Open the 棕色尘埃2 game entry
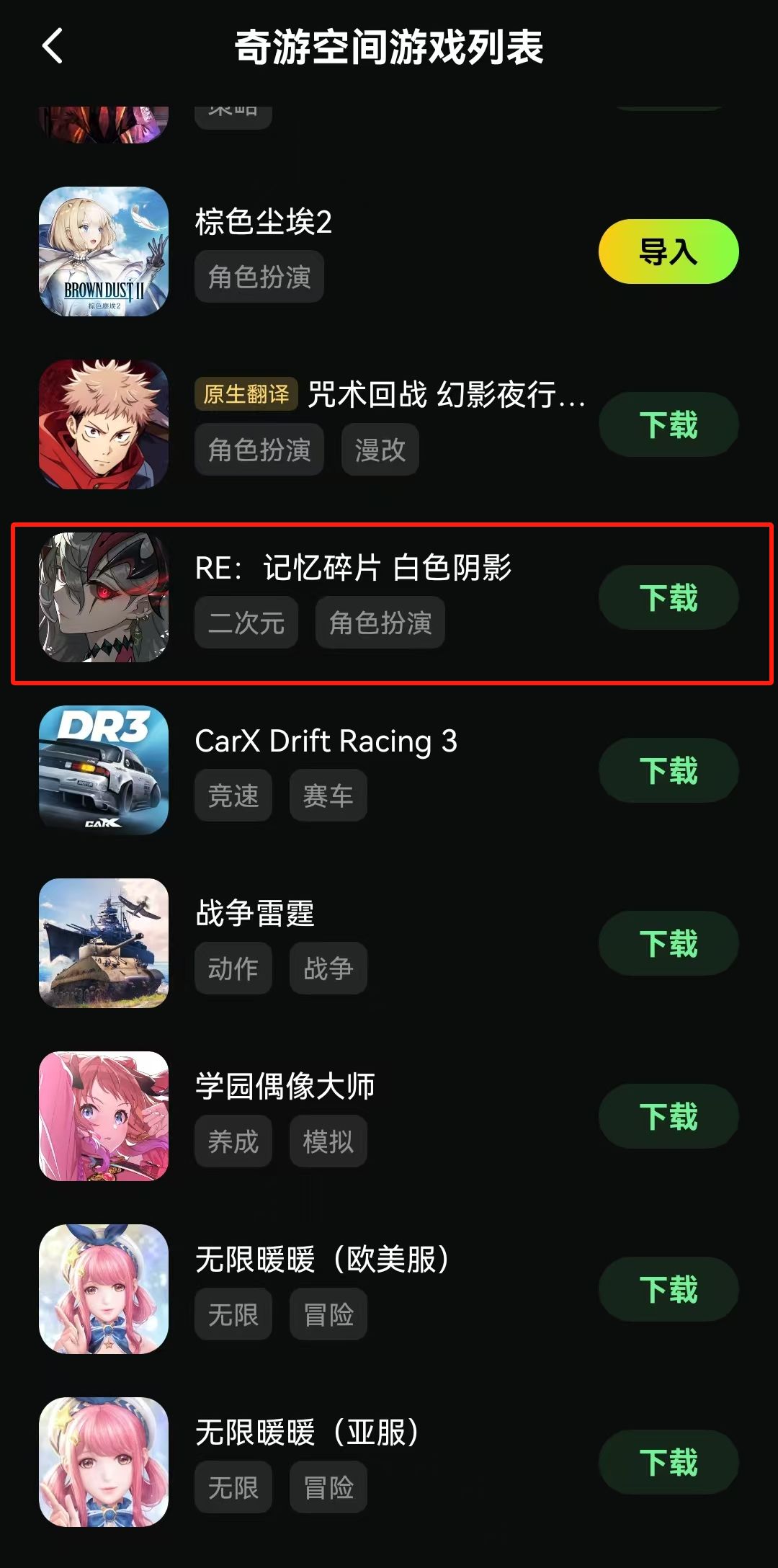778x1568 pixels. point(263,222)
